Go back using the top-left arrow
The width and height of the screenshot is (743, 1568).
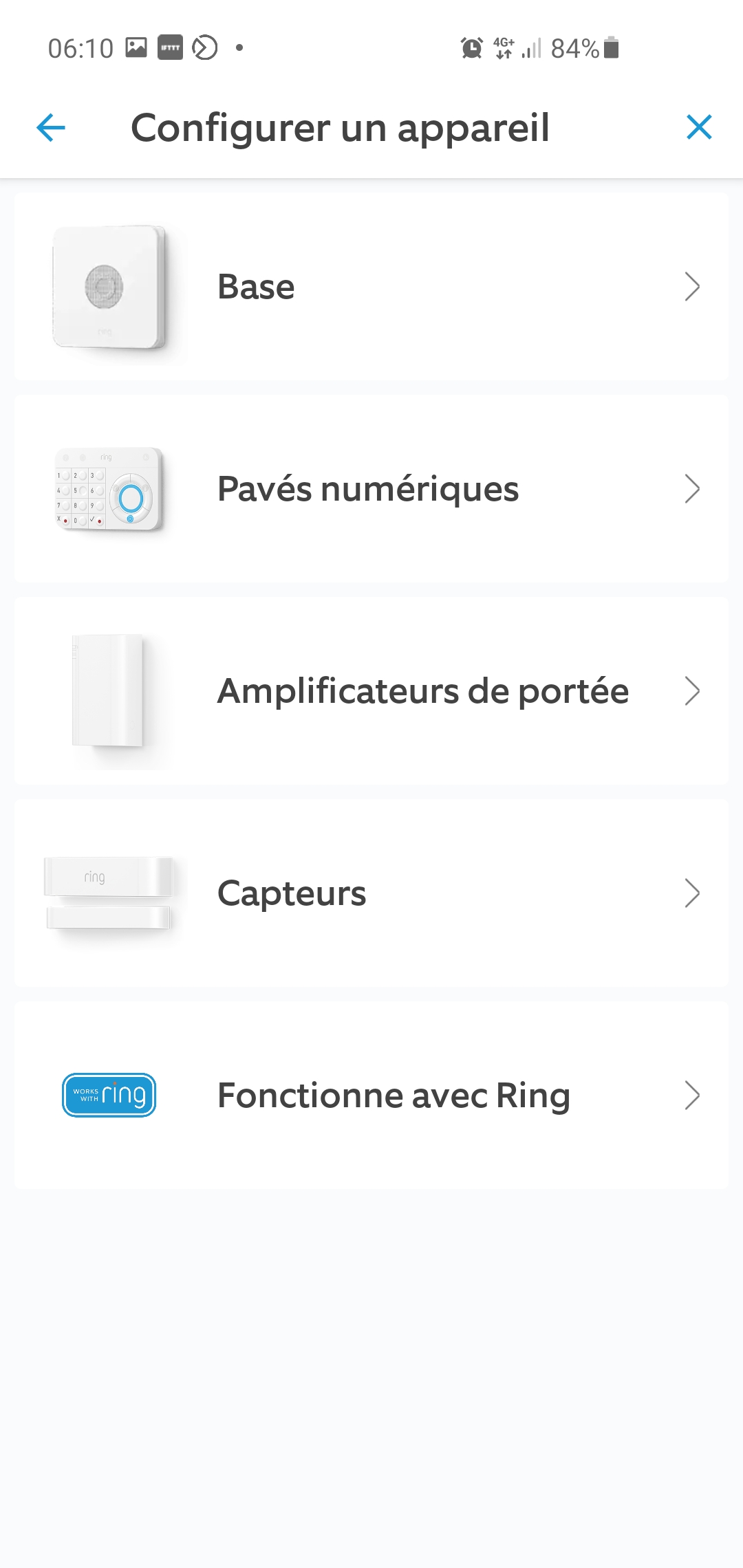click(51, 128)
